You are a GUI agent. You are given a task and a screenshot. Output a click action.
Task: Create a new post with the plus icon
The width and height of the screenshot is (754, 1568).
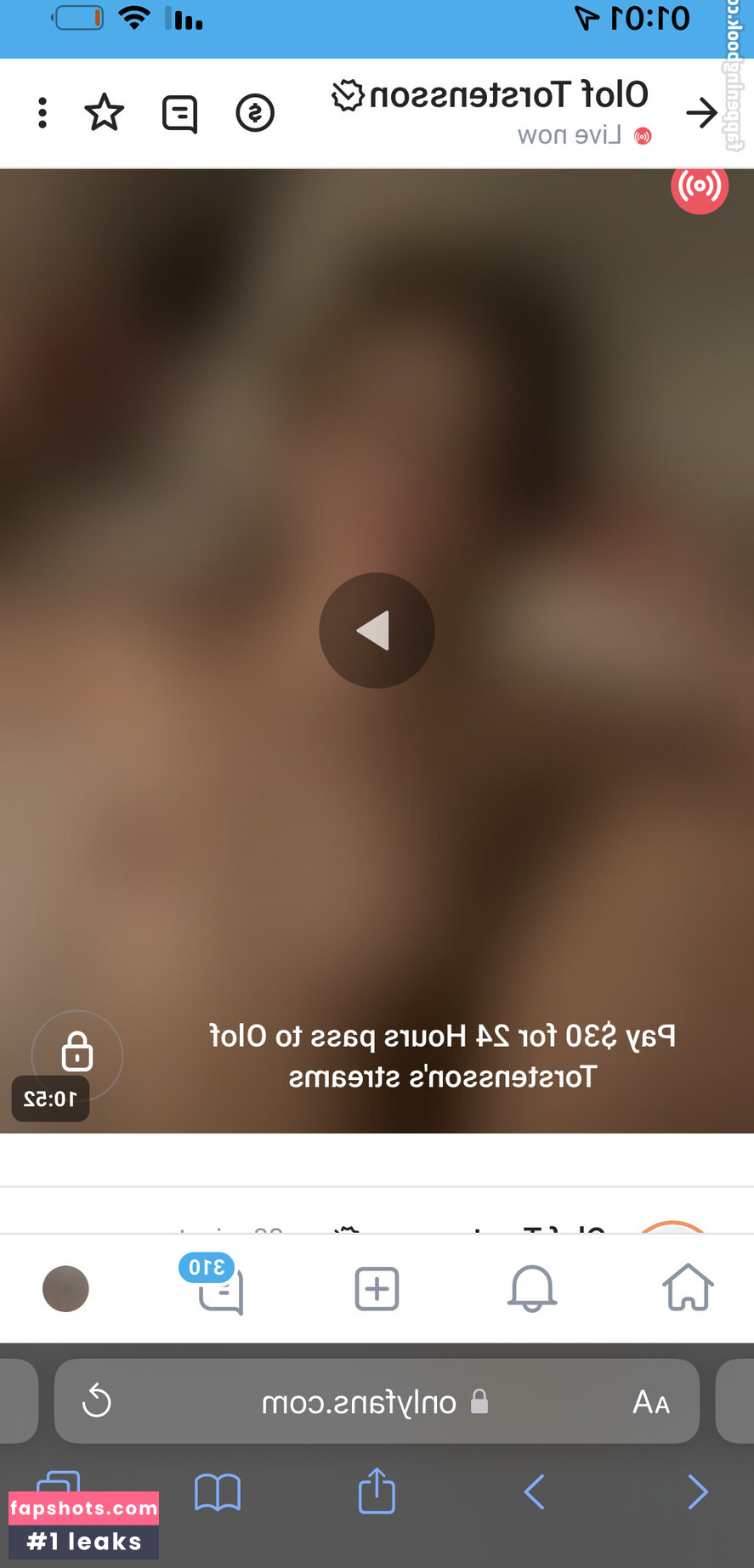[377, 1288]
